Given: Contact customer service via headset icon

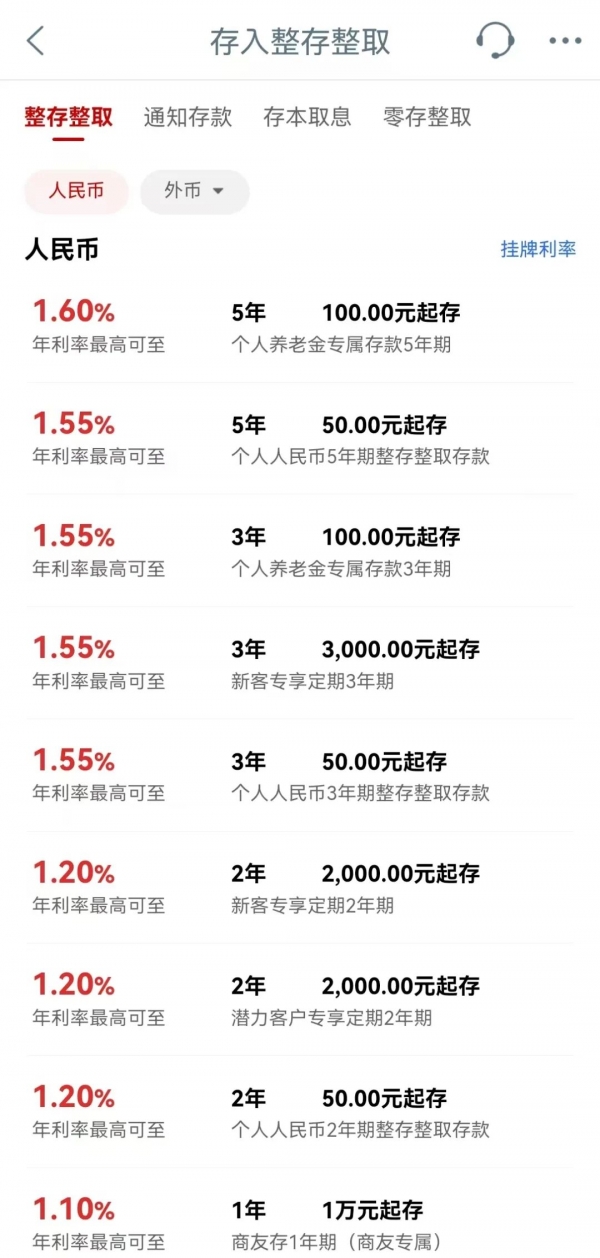Looking at the screenshot, I should [x=494, y=41].
